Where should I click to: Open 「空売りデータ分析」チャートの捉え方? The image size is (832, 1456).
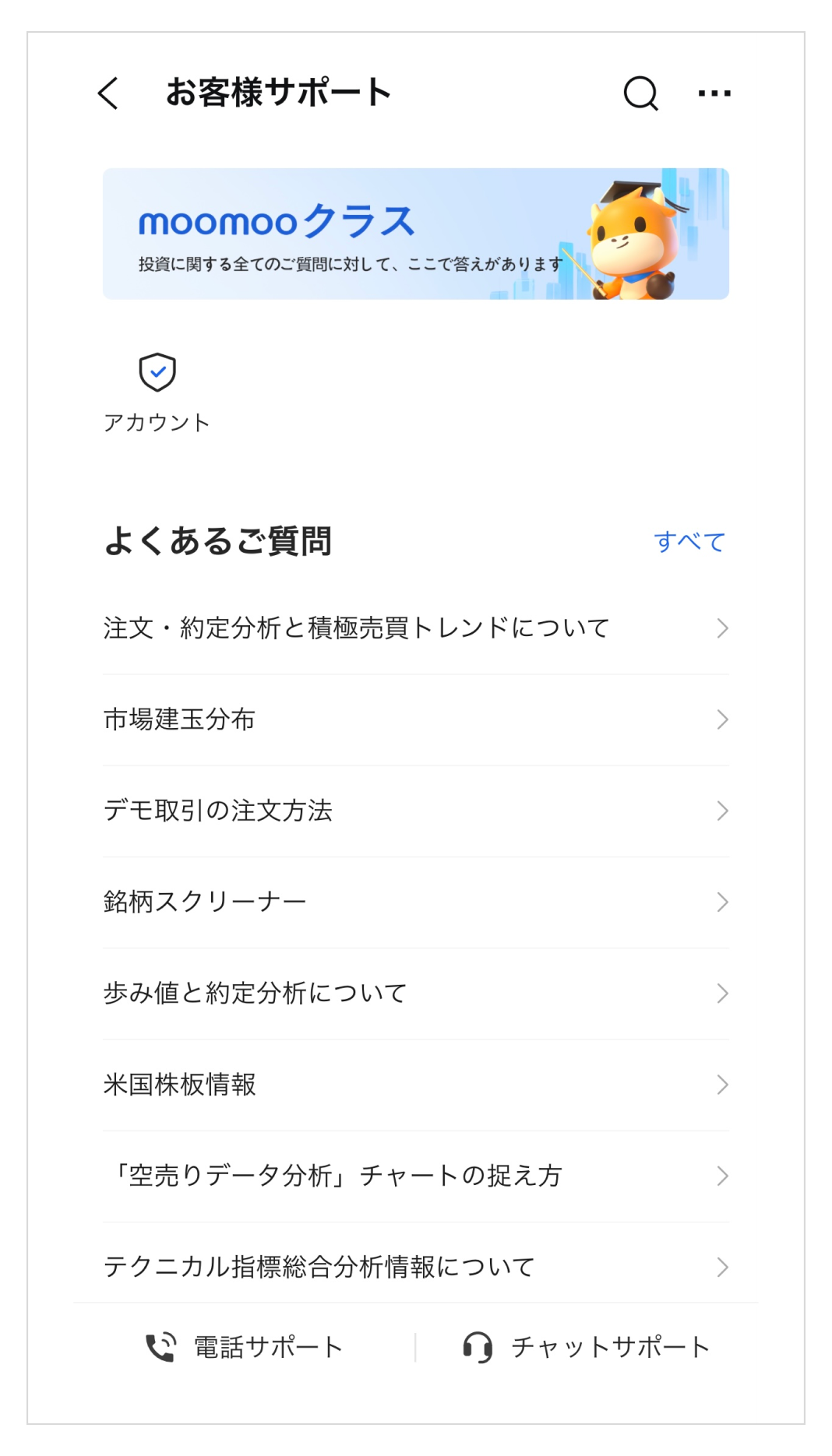point(416,1176)
